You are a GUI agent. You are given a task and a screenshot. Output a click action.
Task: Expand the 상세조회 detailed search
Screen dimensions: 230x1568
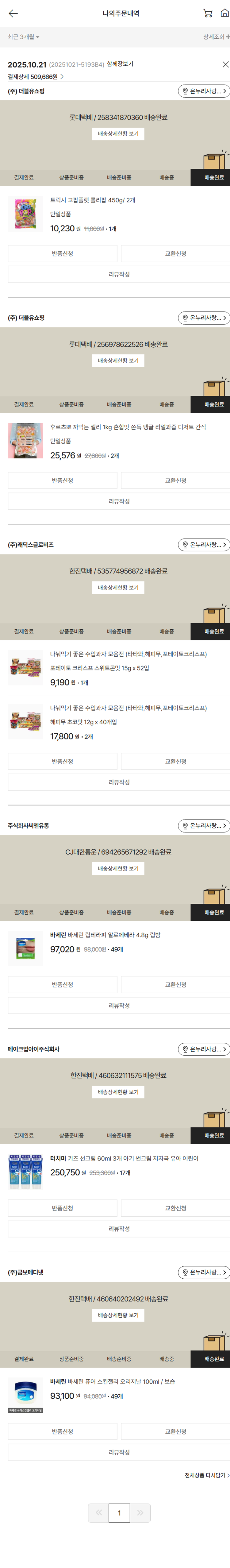click(x=216, y=37)
